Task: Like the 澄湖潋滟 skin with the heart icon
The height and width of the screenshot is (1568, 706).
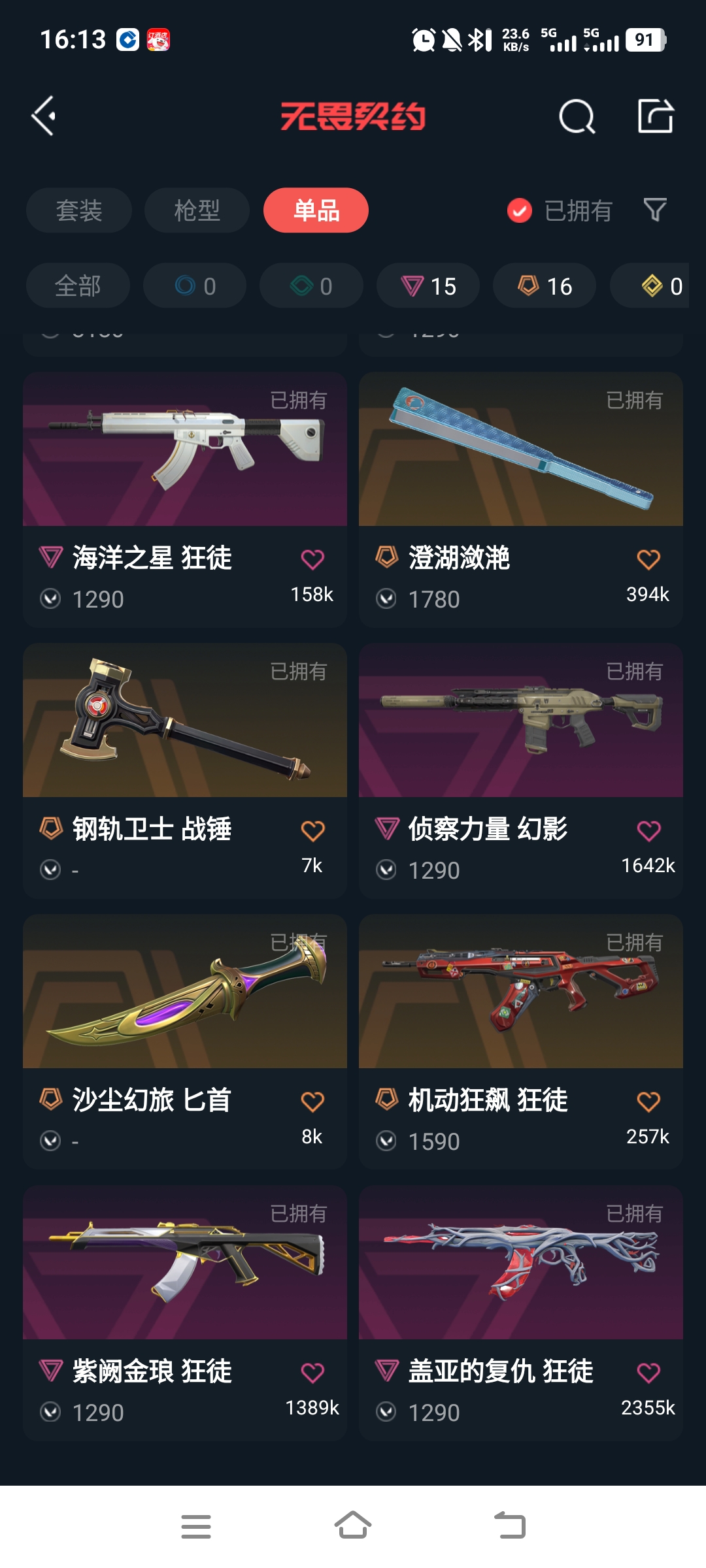Action: click(x=648, y=559)
